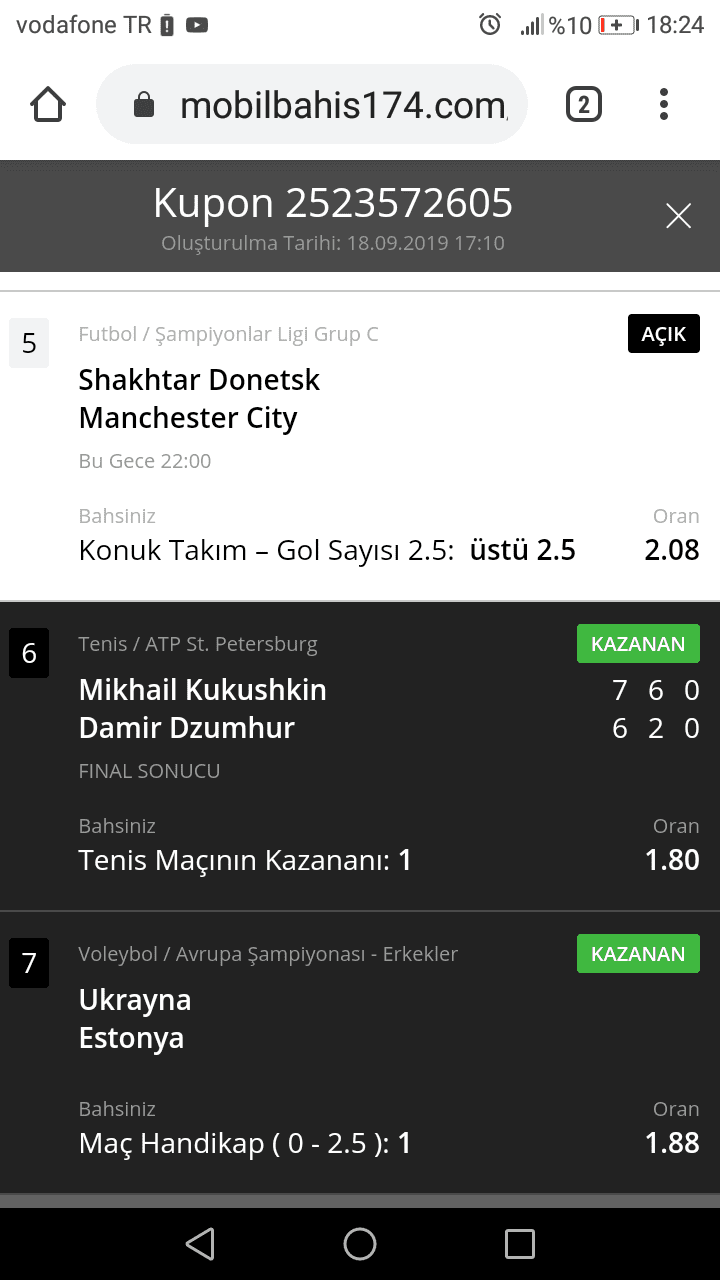
Task: Open the Ukrayna vs Estonya volleyball bet
Action: (360, 1052)
